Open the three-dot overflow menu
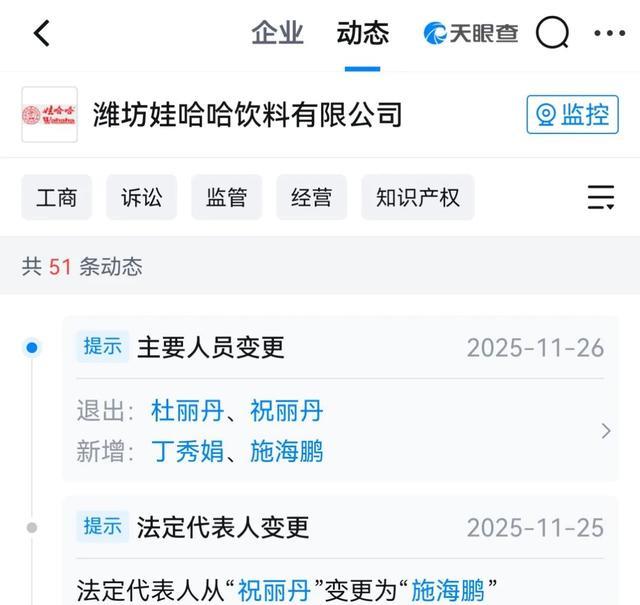Image resolution: width=640 pixels, height=605 pixels. coord(609,34)
